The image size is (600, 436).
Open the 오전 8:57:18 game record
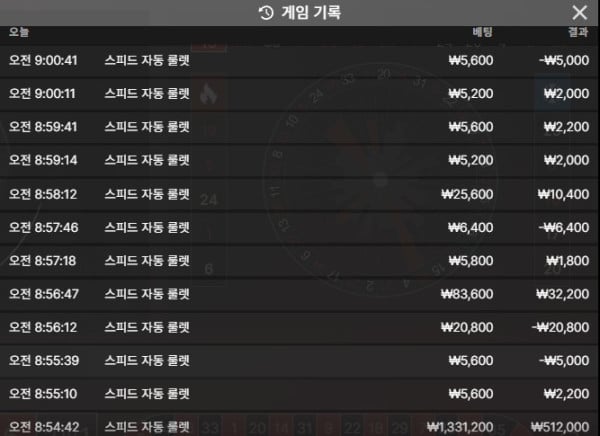300,261
